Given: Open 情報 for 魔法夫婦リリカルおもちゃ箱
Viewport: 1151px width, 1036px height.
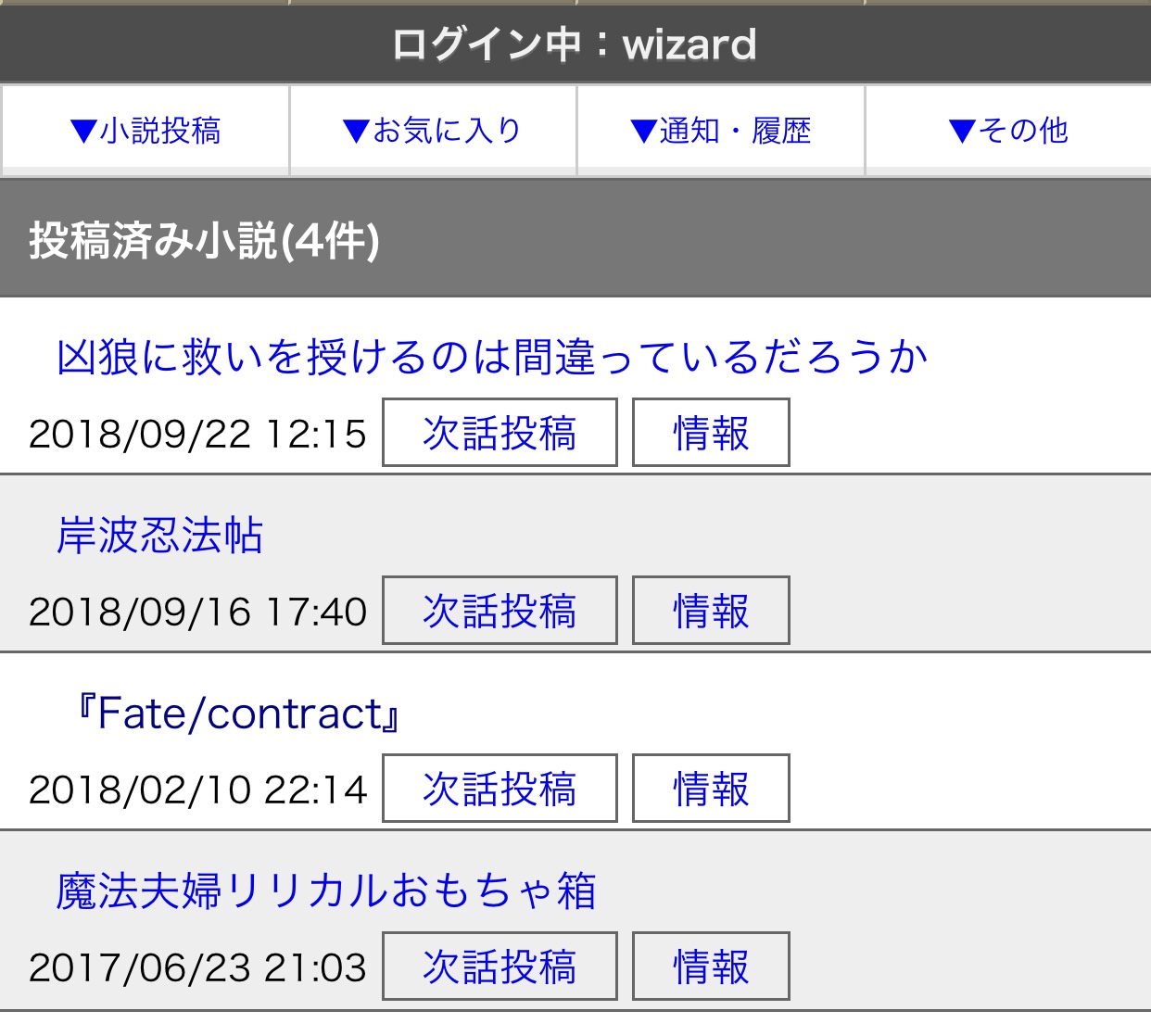Looking at the screenshot, I should click(711, 967).
